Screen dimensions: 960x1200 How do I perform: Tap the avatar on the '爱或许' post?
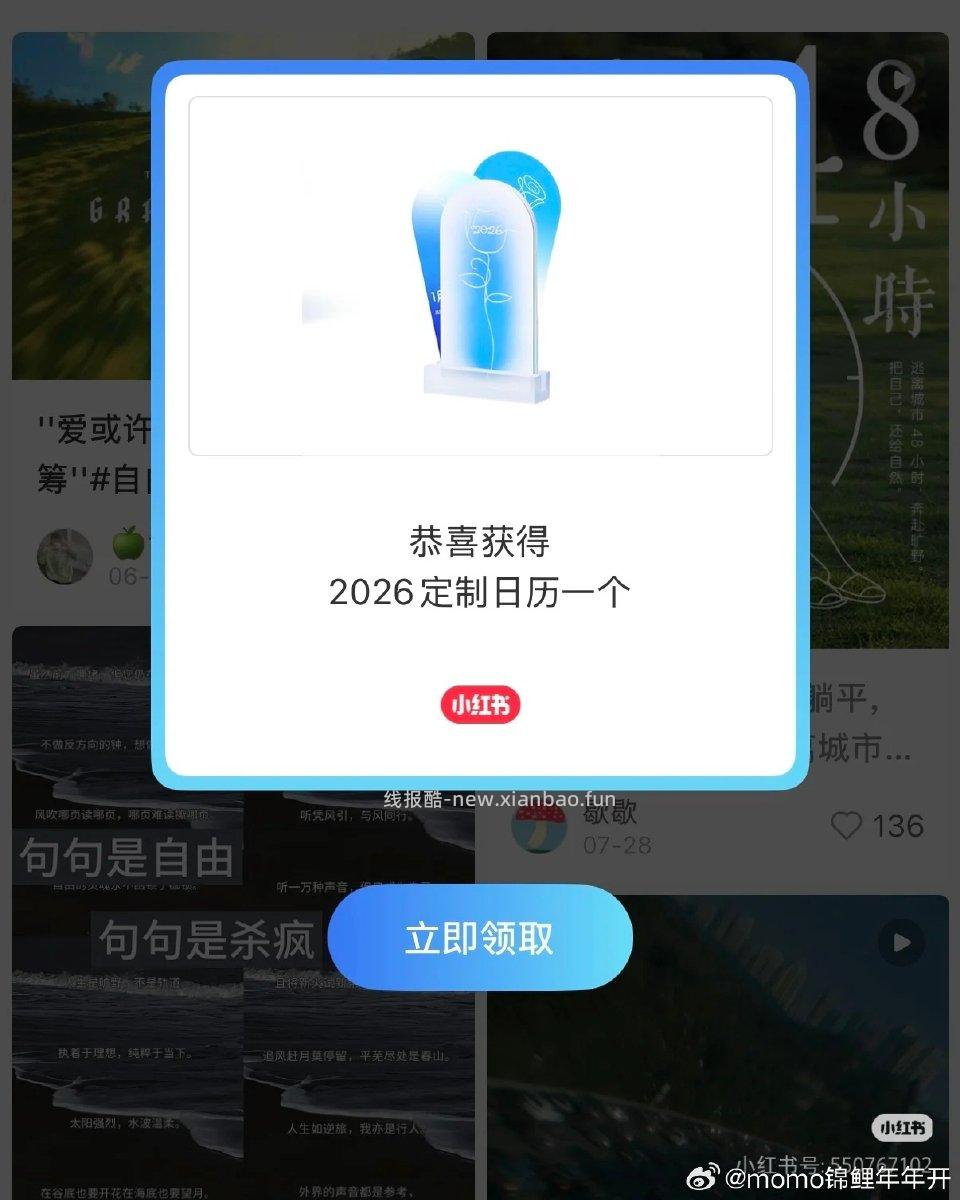[64, 556]
